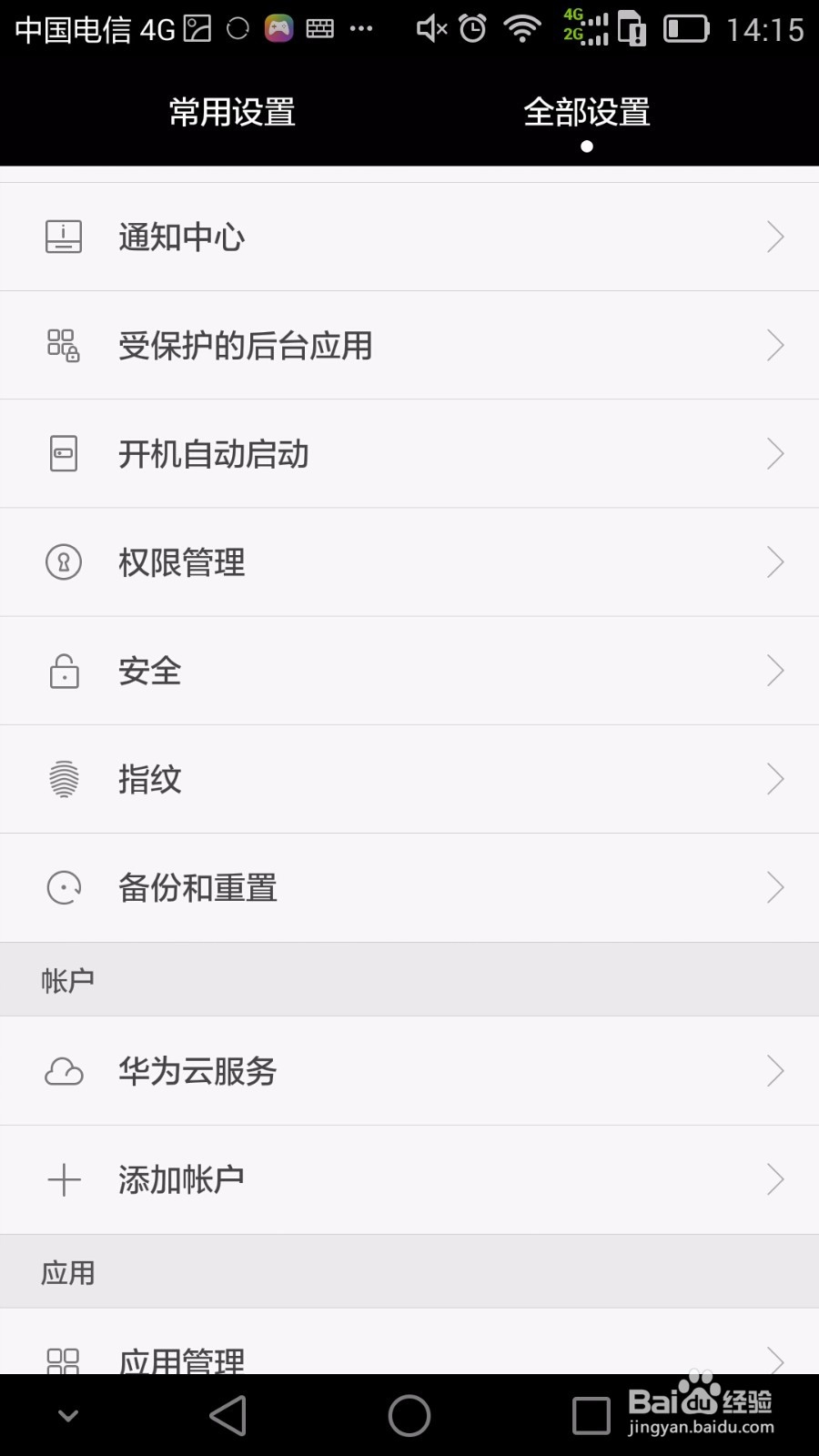The height and width of the screenshot is (1456, 819).
Task: Open the 备份和重置 settings entry
Action: [409, 887]
